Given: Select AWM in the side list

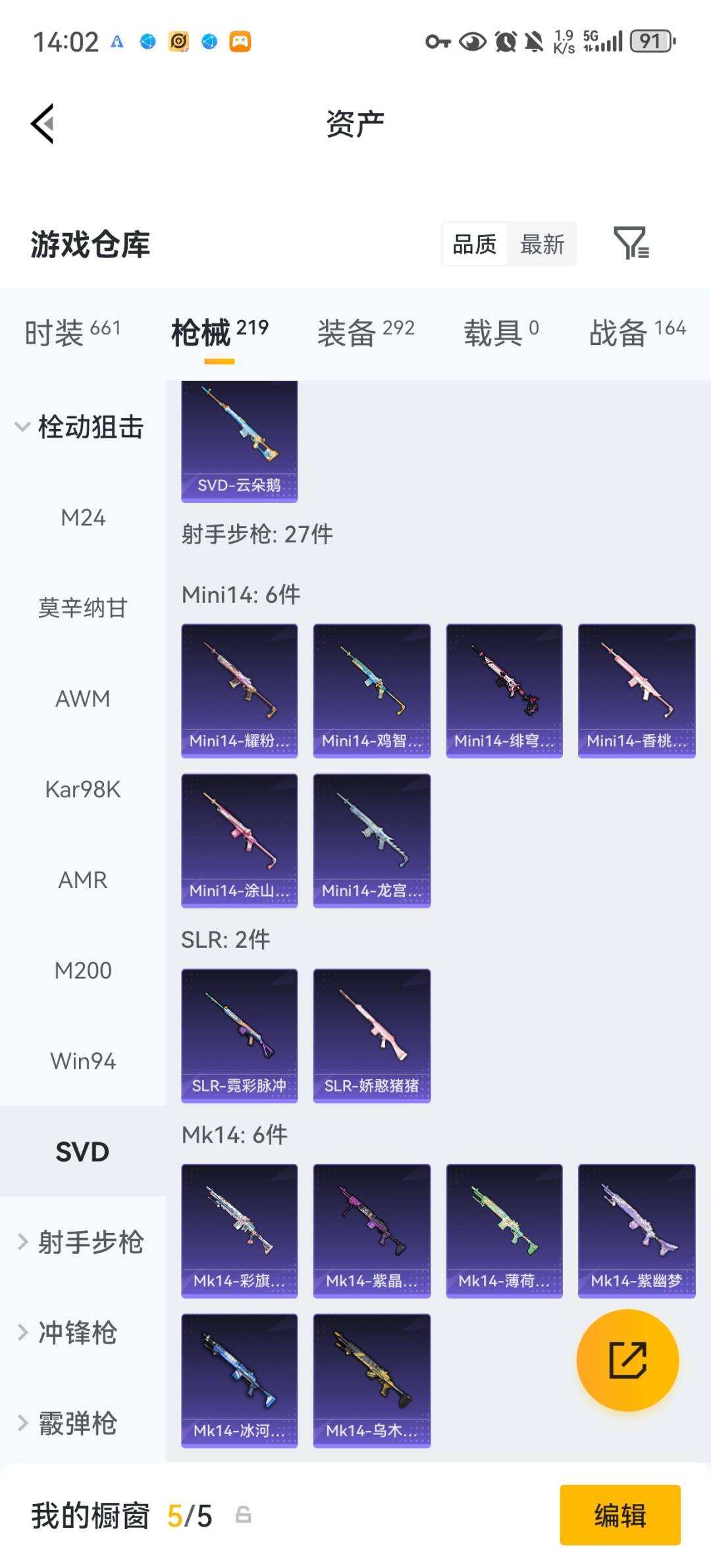Looking at the screenshot, I should click(83, 698).
